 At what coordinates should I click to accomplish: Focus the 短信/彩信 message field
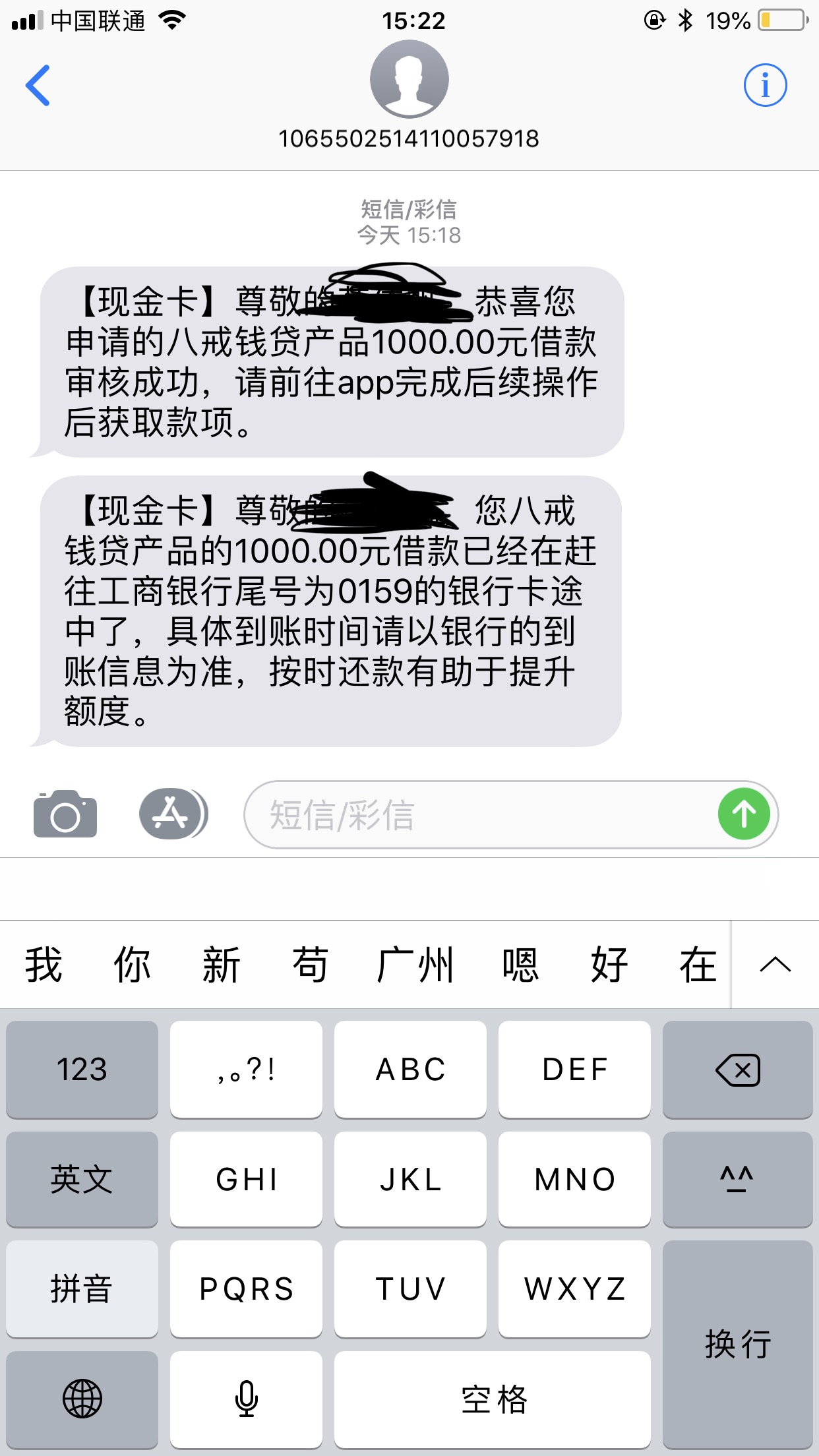click(479, 815)
